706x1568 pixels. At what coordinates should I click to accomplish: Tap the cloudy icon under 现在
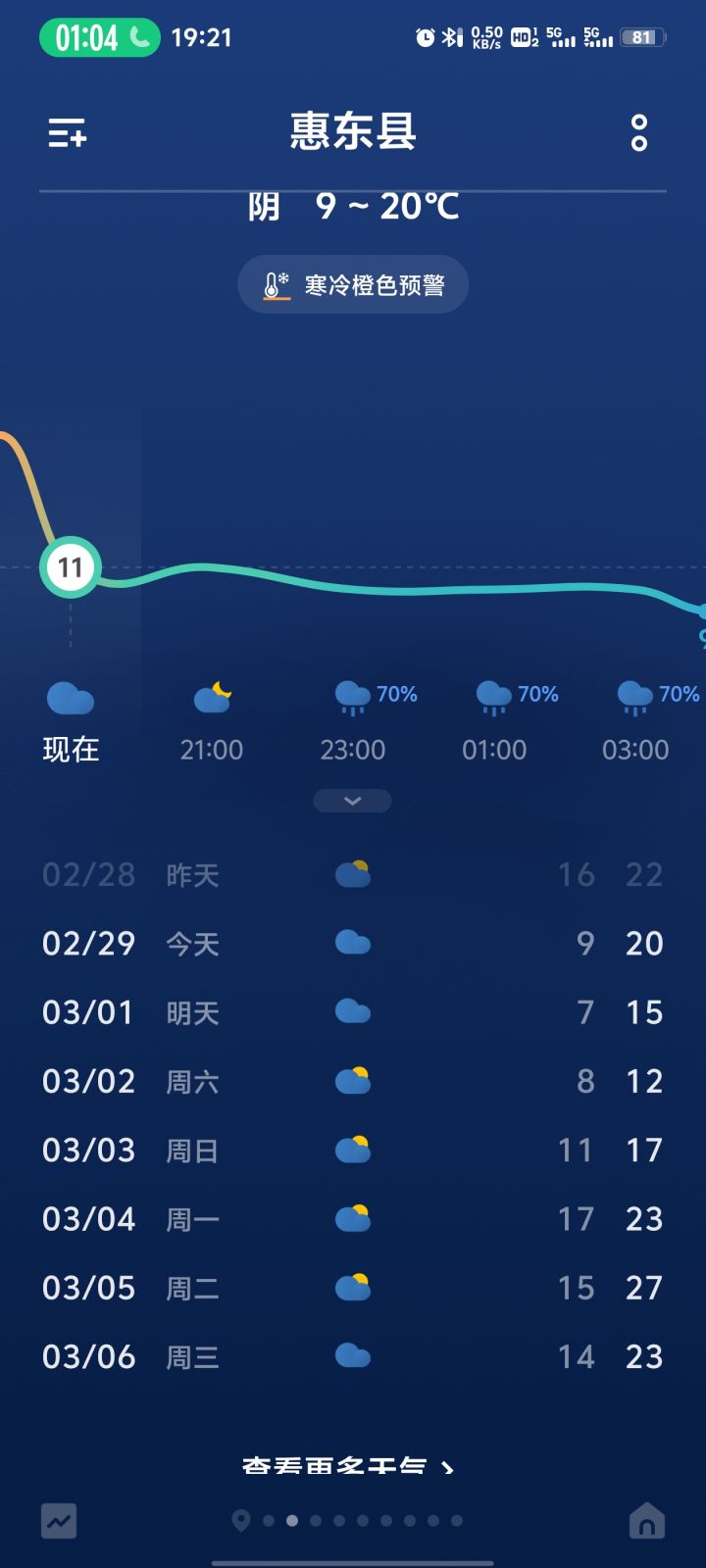69,698
